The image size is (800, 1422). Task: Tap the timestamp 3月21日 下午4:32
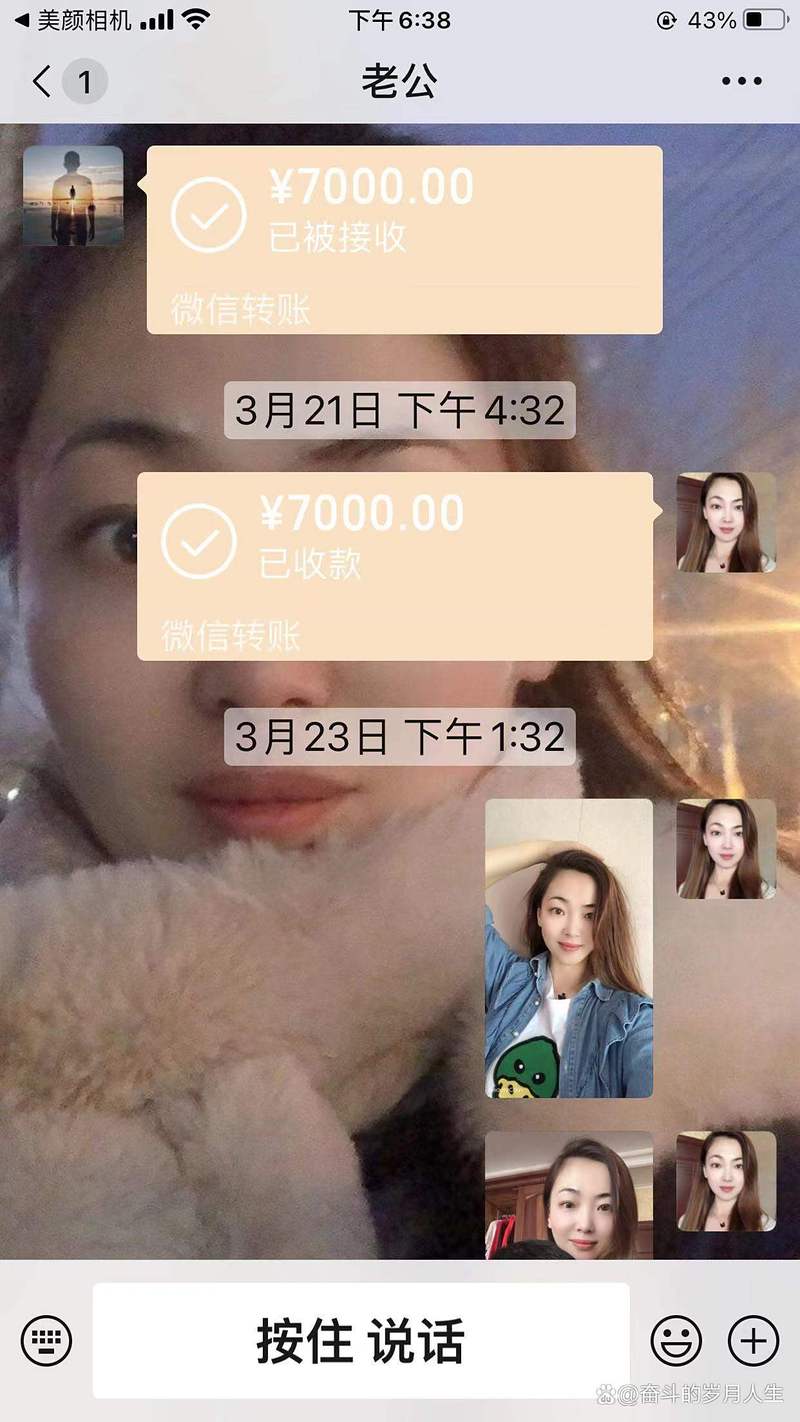pyautogui.click(x=399, y=409)
